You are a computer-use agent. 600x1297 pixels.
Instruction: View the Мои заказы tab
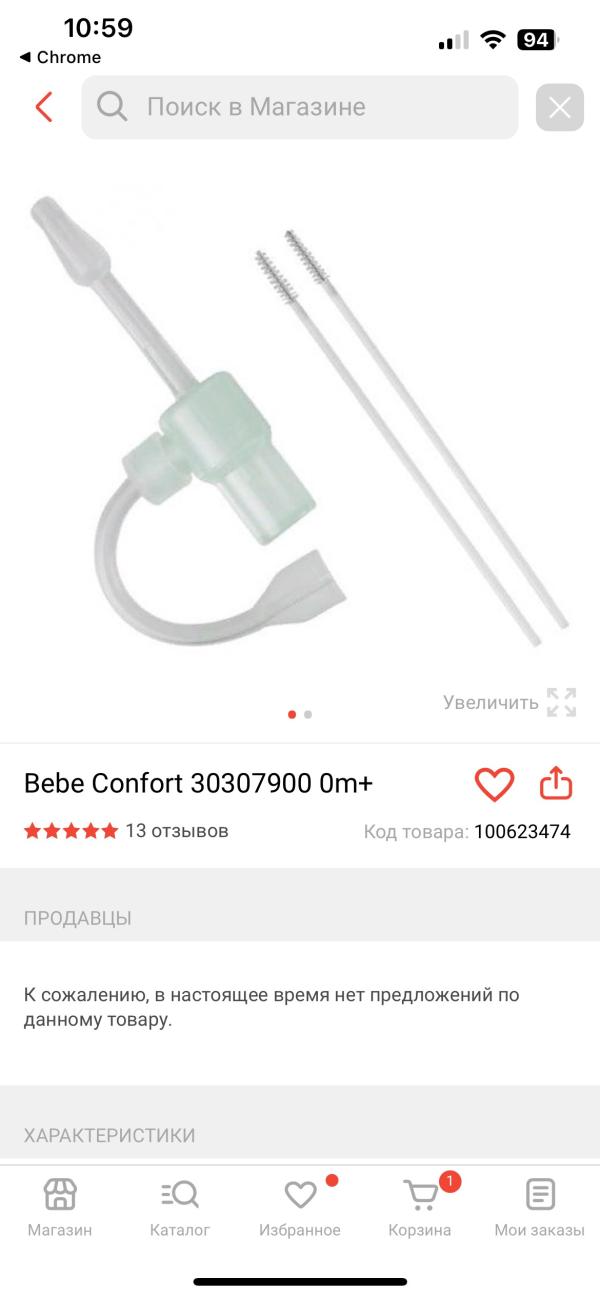pos(540,1207)
